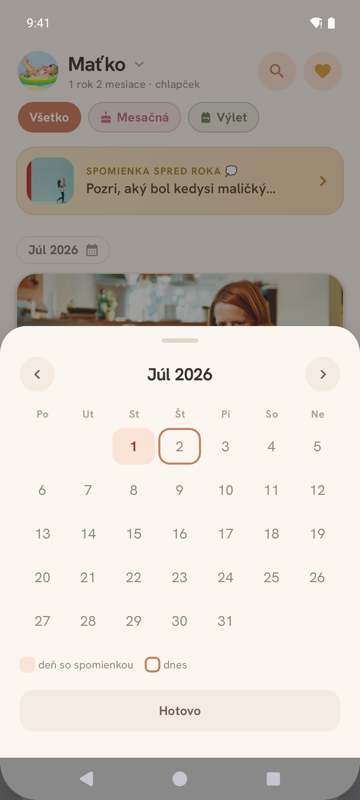The width and height of the screenshot is (360, 800).
Task: Pick day 10 in the calendar
Action: point(225,490)
